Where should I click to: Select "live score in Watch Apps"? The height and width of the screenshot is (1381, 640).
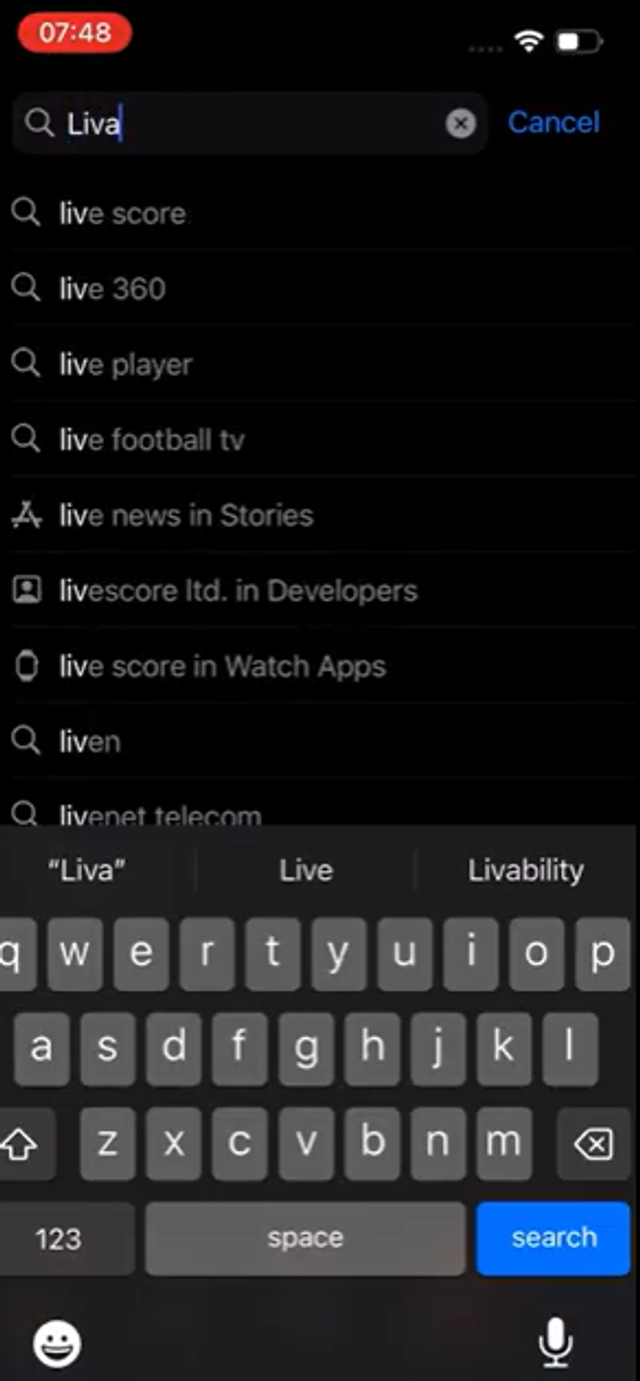pyautogui.click(x=221, y=666)
